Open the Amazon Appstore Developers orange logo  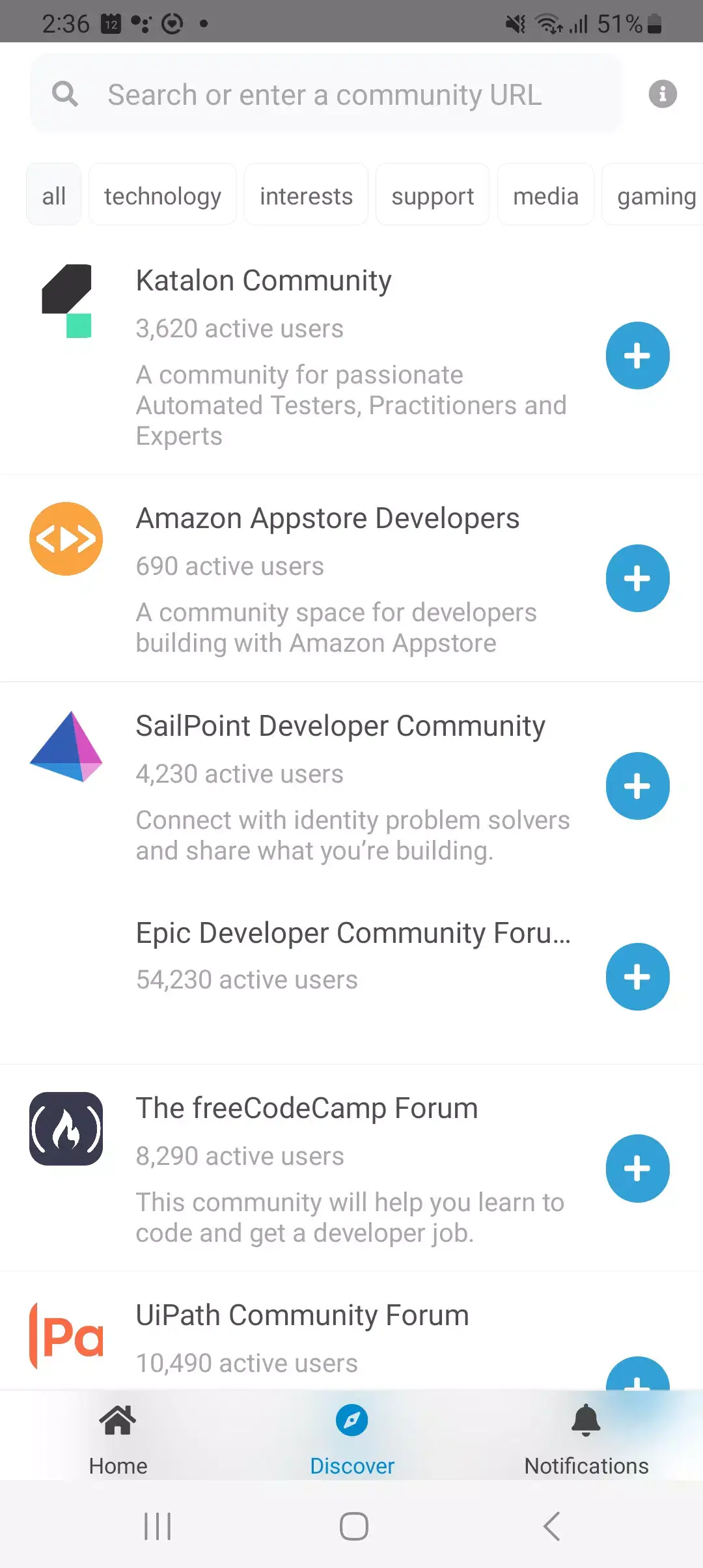point(66,539)
